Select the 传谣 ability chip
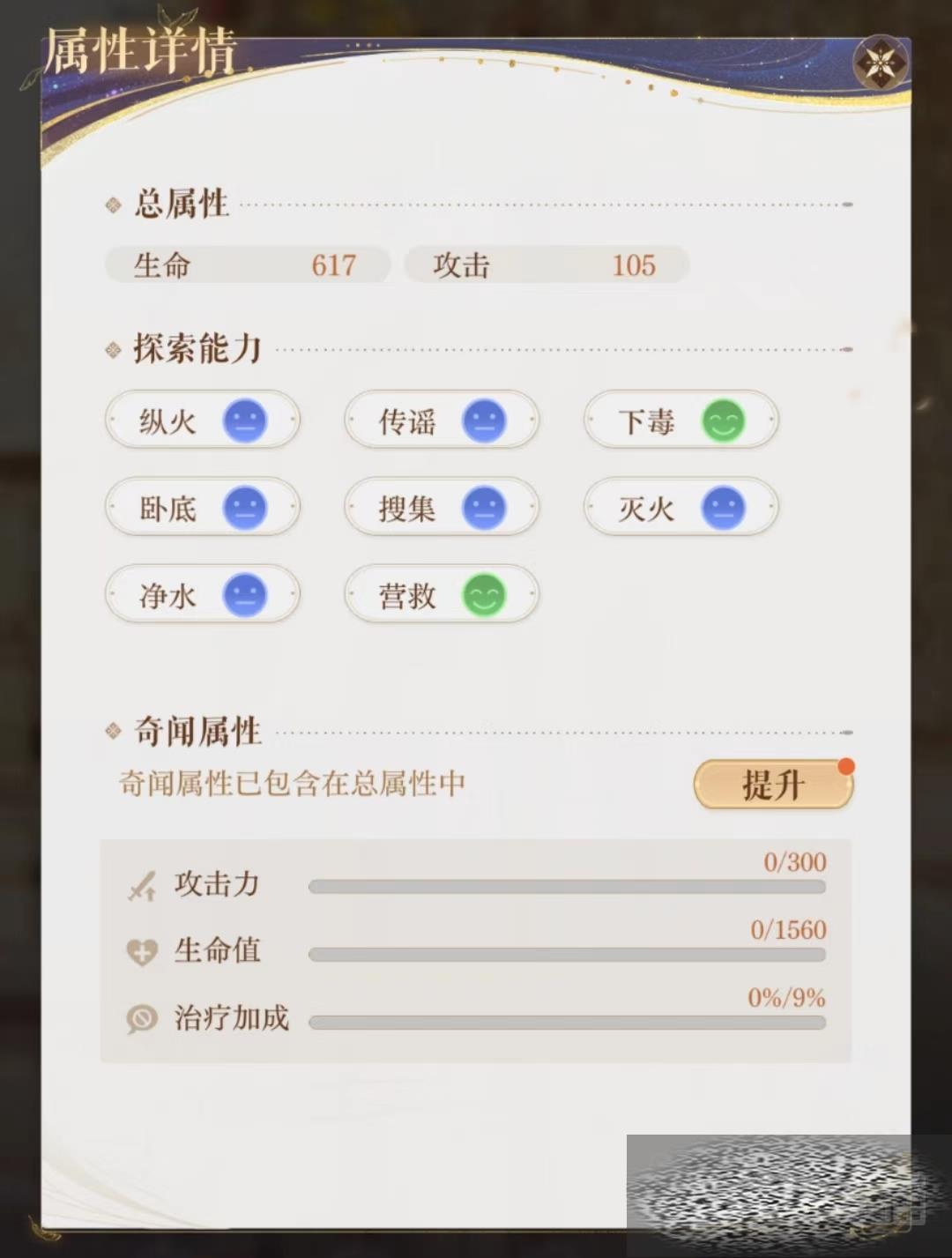 pos(442,421)
